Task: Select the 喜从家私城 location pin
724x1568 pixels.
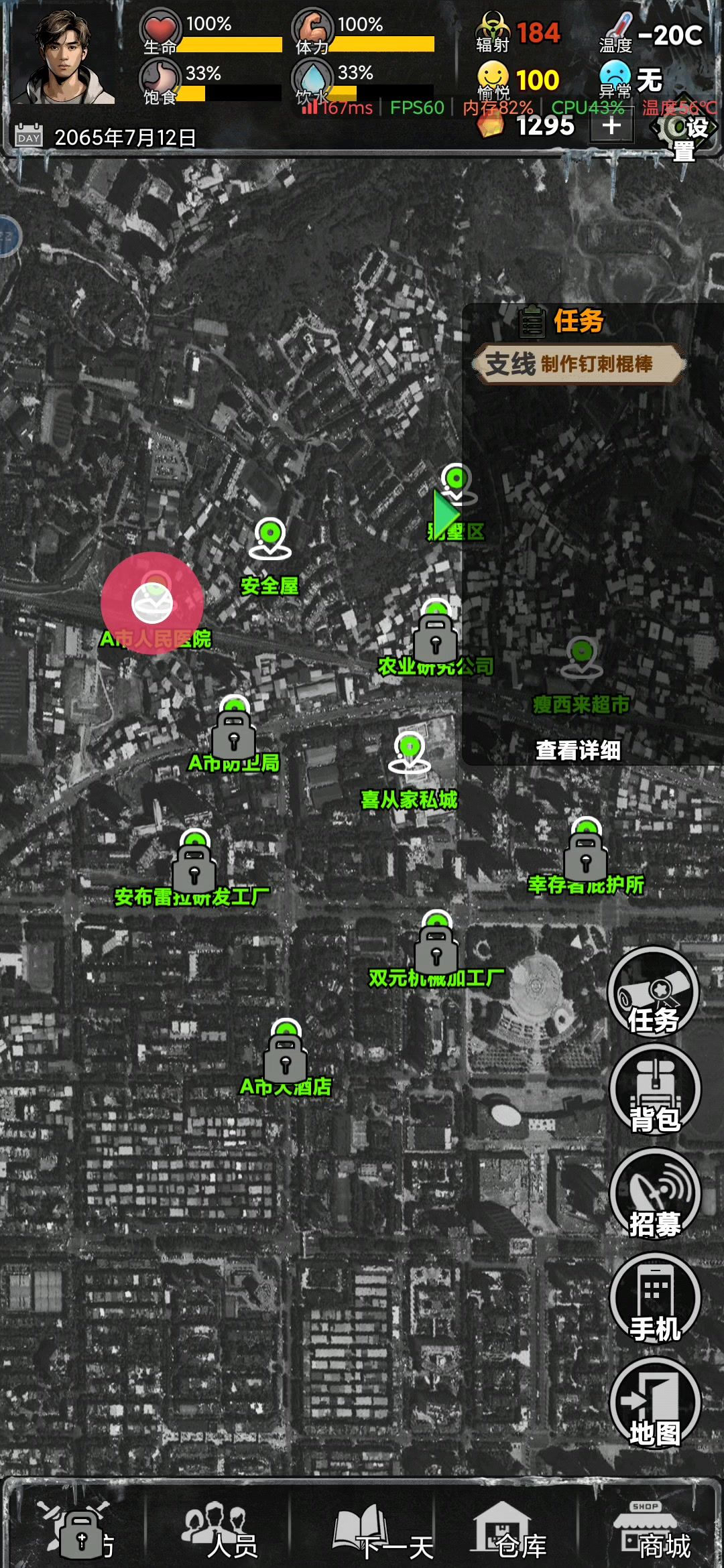Action: 410,753
